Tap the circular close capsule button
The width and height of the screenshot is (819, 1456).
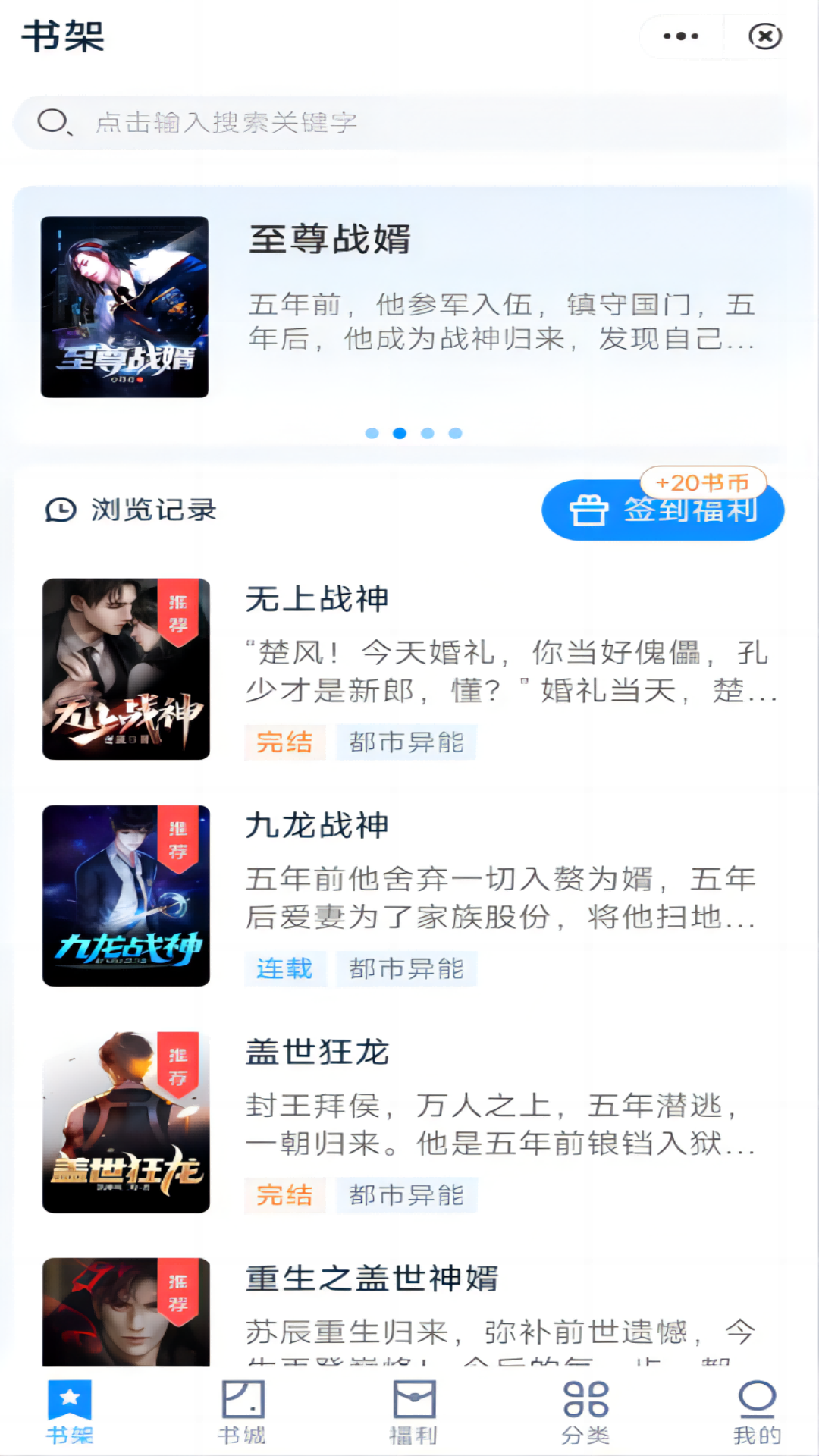pyautogui.click(x=766, y=35)
